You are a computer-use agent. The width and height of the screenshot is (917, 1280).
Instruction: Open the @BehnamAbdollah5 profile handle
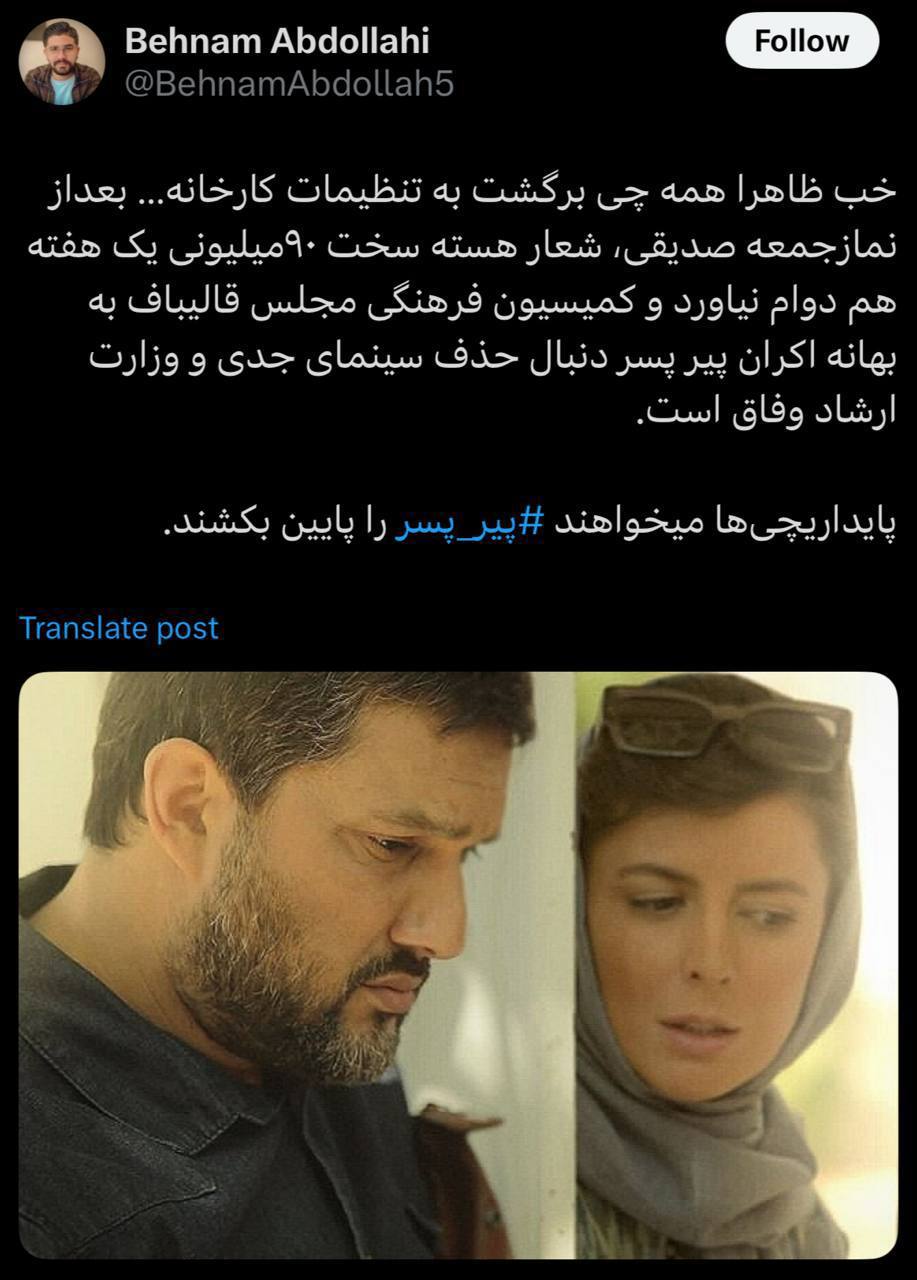(x=288, y=84)
